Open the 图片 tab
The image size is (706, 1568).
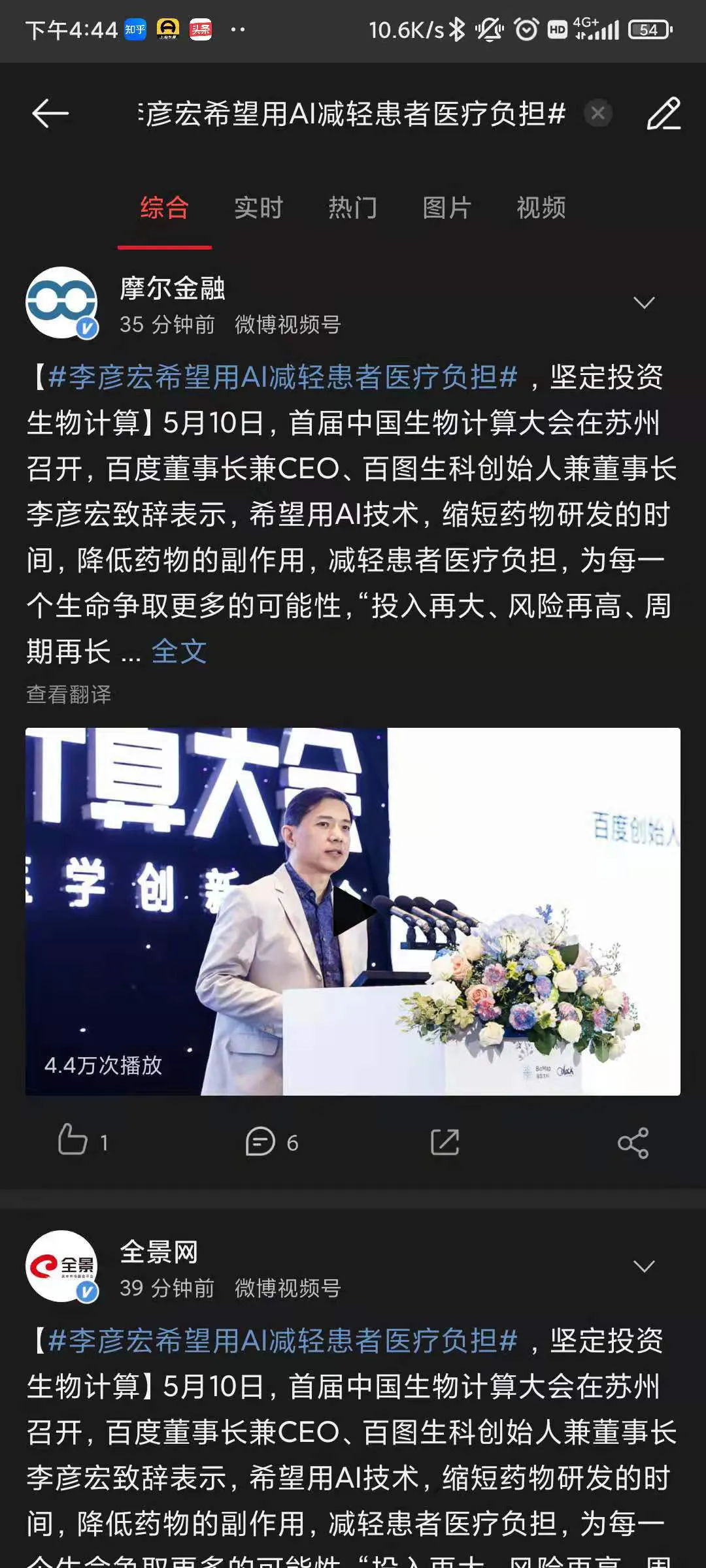pyautogui.click(x=446, y=208)
